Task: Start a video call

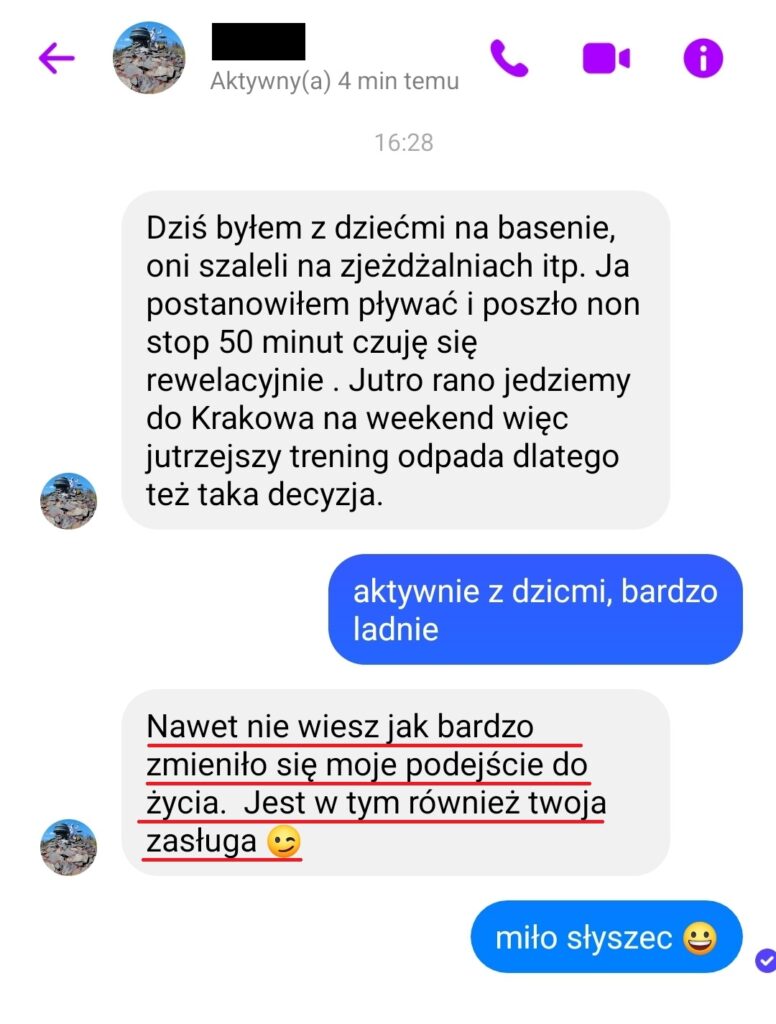Action: pos(606,59)
